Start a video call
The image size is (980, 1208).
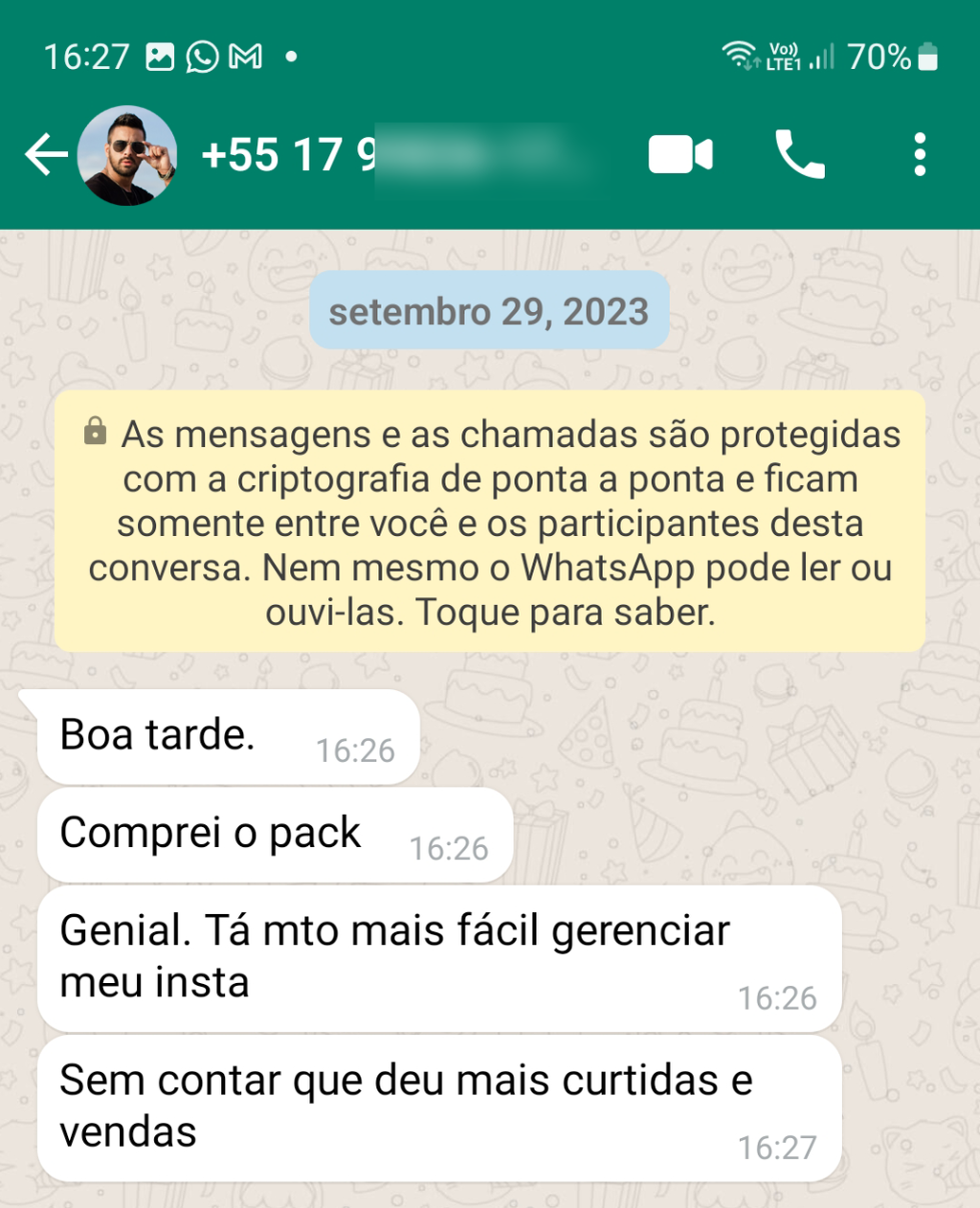(x=680, y=155)
